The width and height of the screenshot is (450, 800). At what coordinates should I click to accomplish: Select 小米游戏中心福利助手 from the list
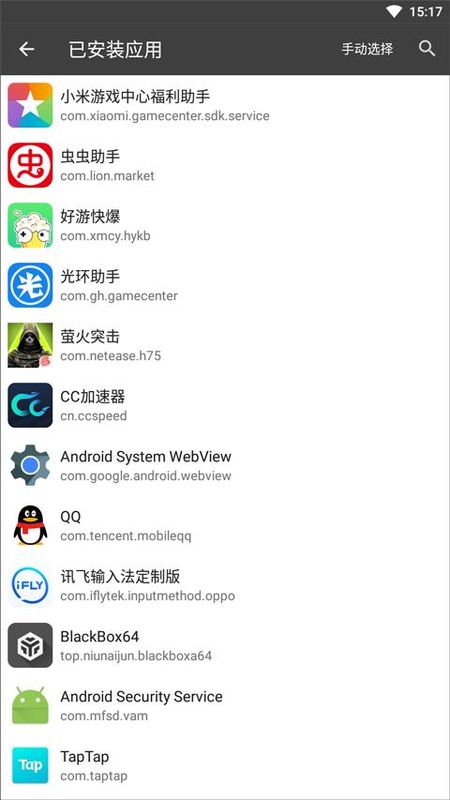(225, 105)
